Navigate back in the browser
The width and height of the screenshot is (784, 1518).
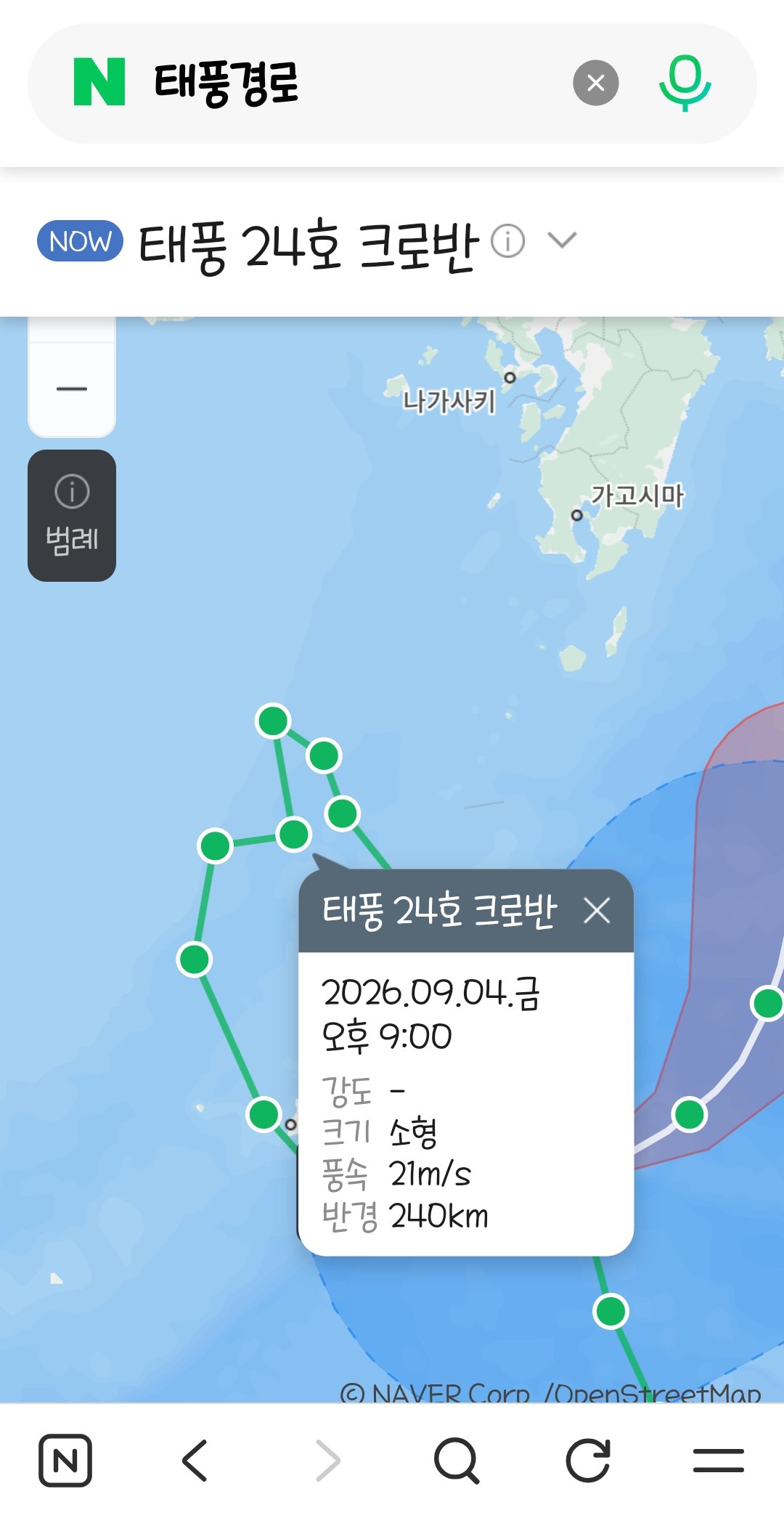pyautogui.click(x=195, y=1461)
